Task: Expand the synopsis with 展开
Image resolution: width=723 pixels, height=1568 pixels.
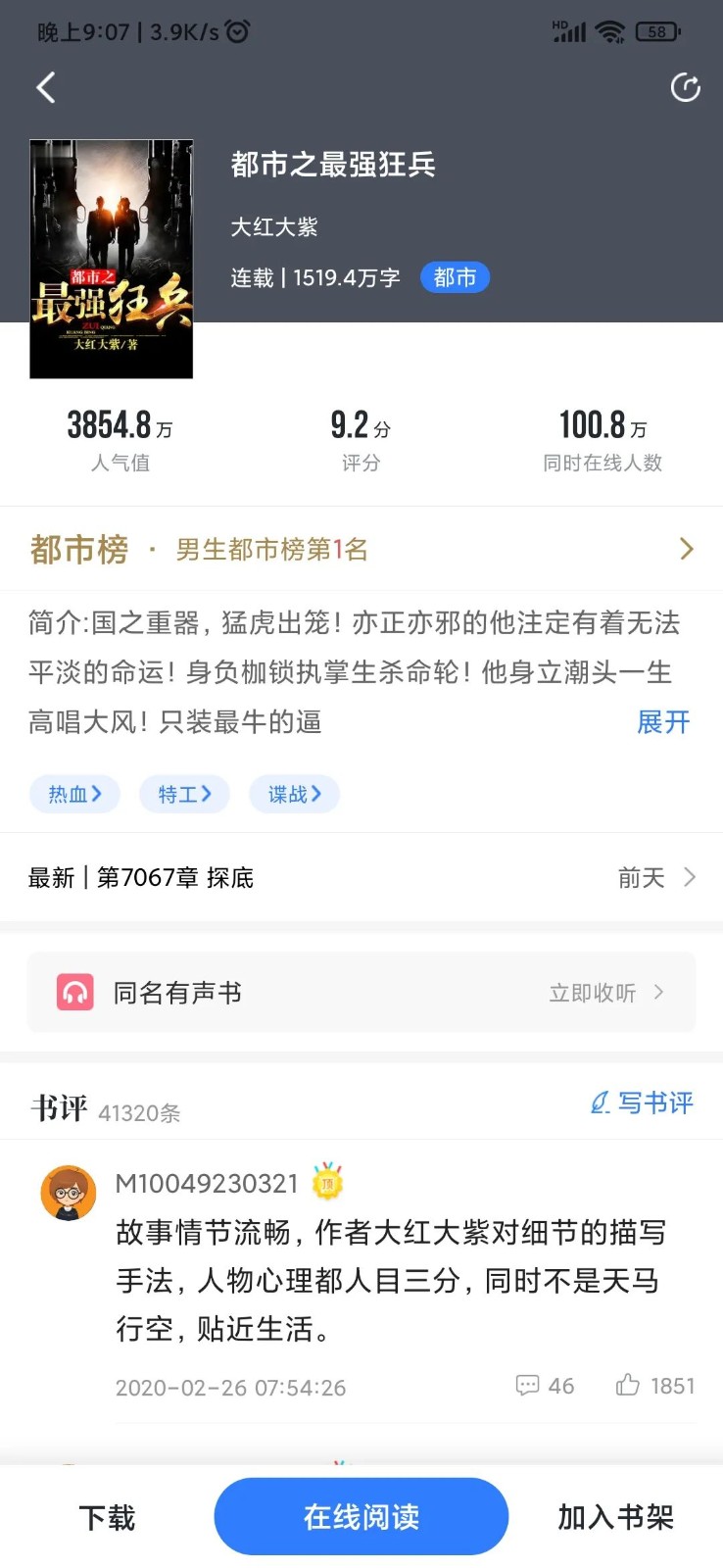Action: (x=663, y=722)
